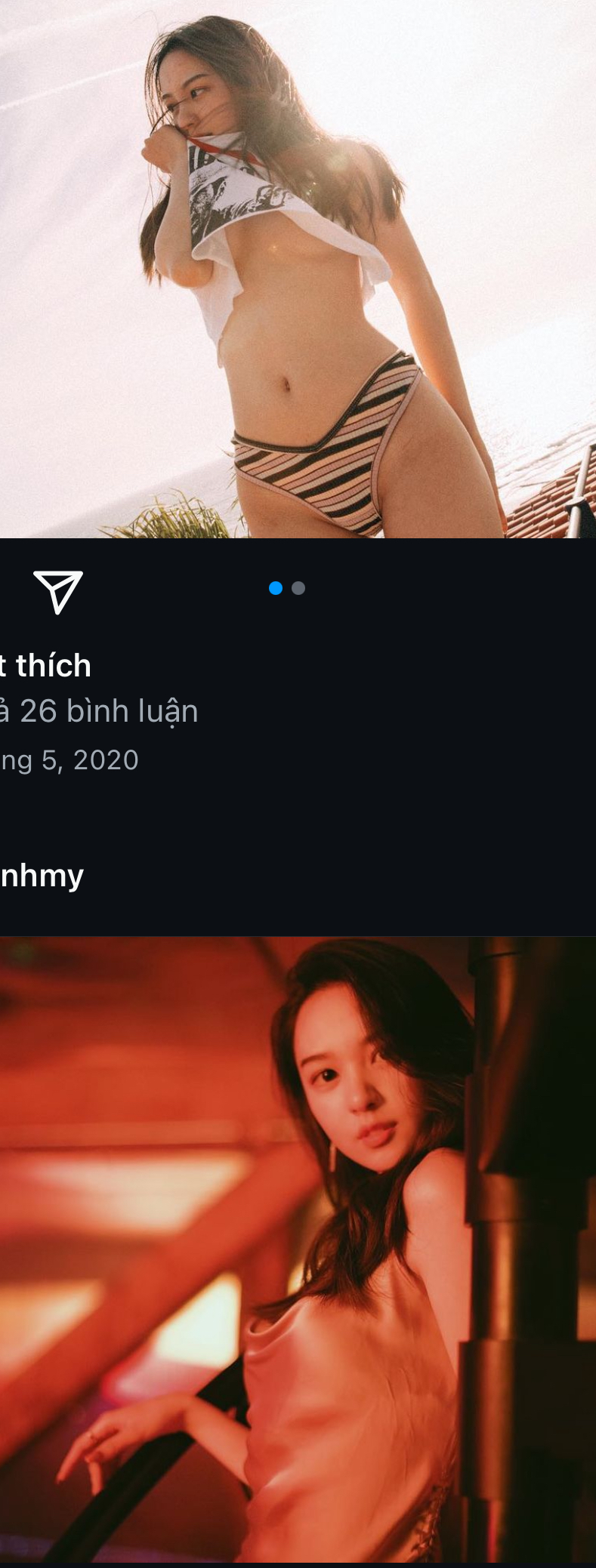The width and height of the screenshot is (596, 1568).
Task: Share this post using the paper plane icon
Action: (57, 591)
